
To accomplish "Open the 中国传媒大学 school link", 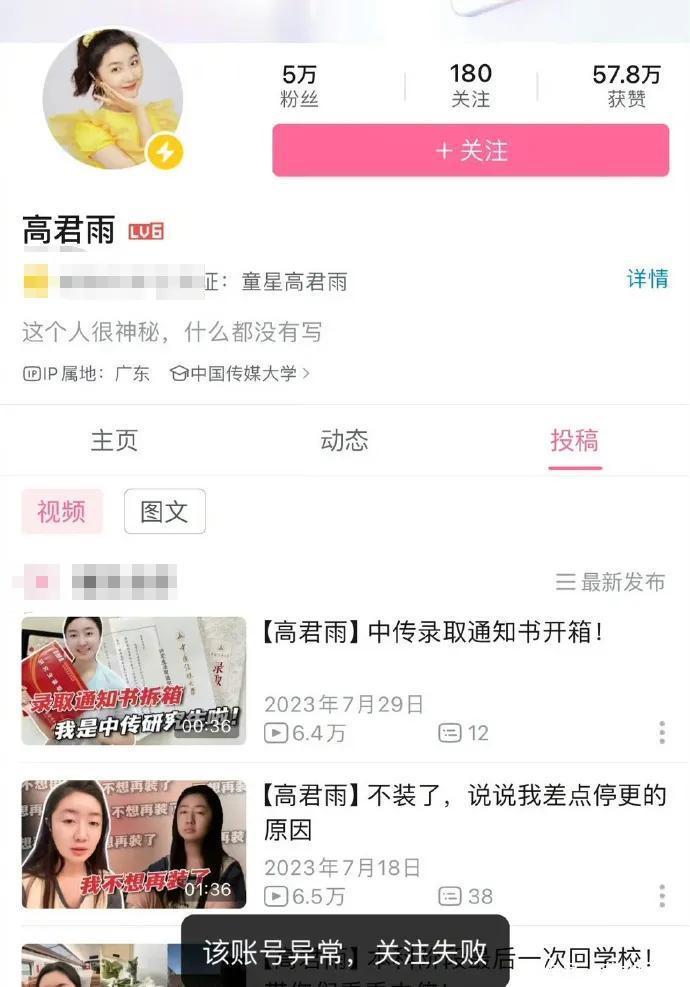I will click(241, 373).
